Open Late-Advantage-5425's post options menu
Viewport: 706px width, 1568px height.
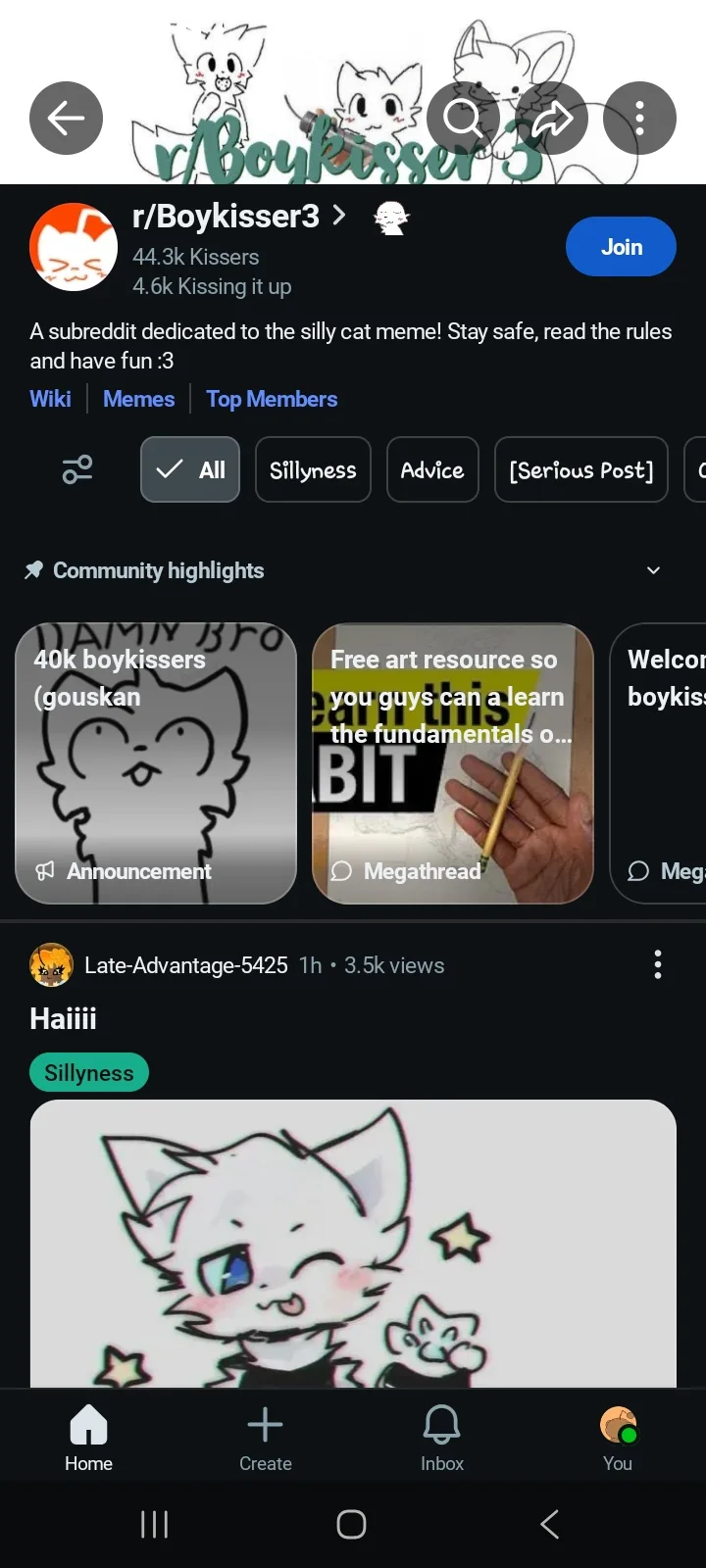pyautogui.click(x=657, y=964)
